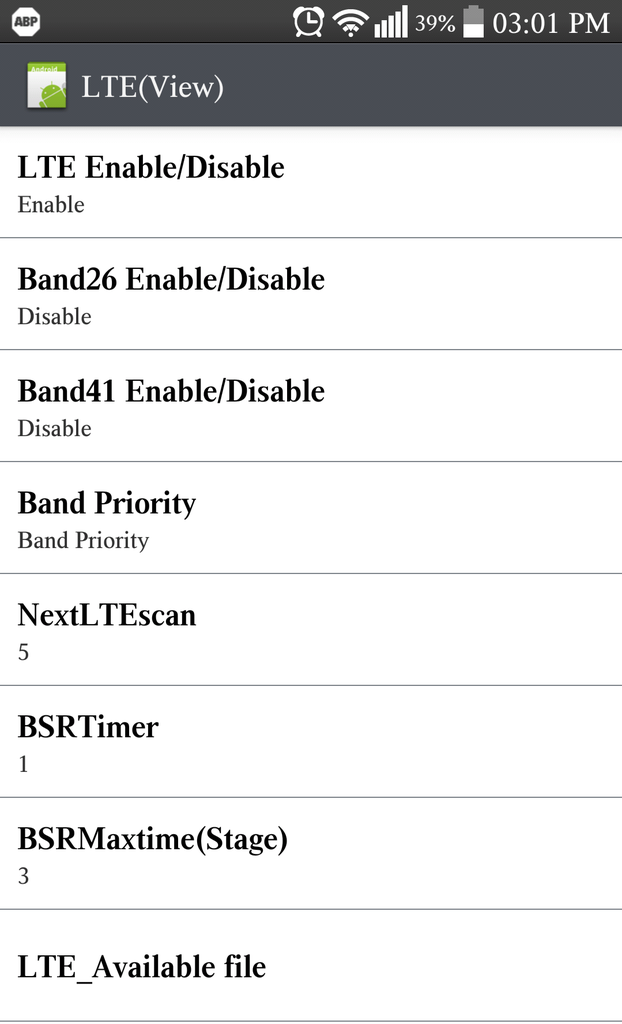The width and height of the screenshot is (622, 1024).
Task: Open Band26 Enable/Disable option
Action: 310,294
